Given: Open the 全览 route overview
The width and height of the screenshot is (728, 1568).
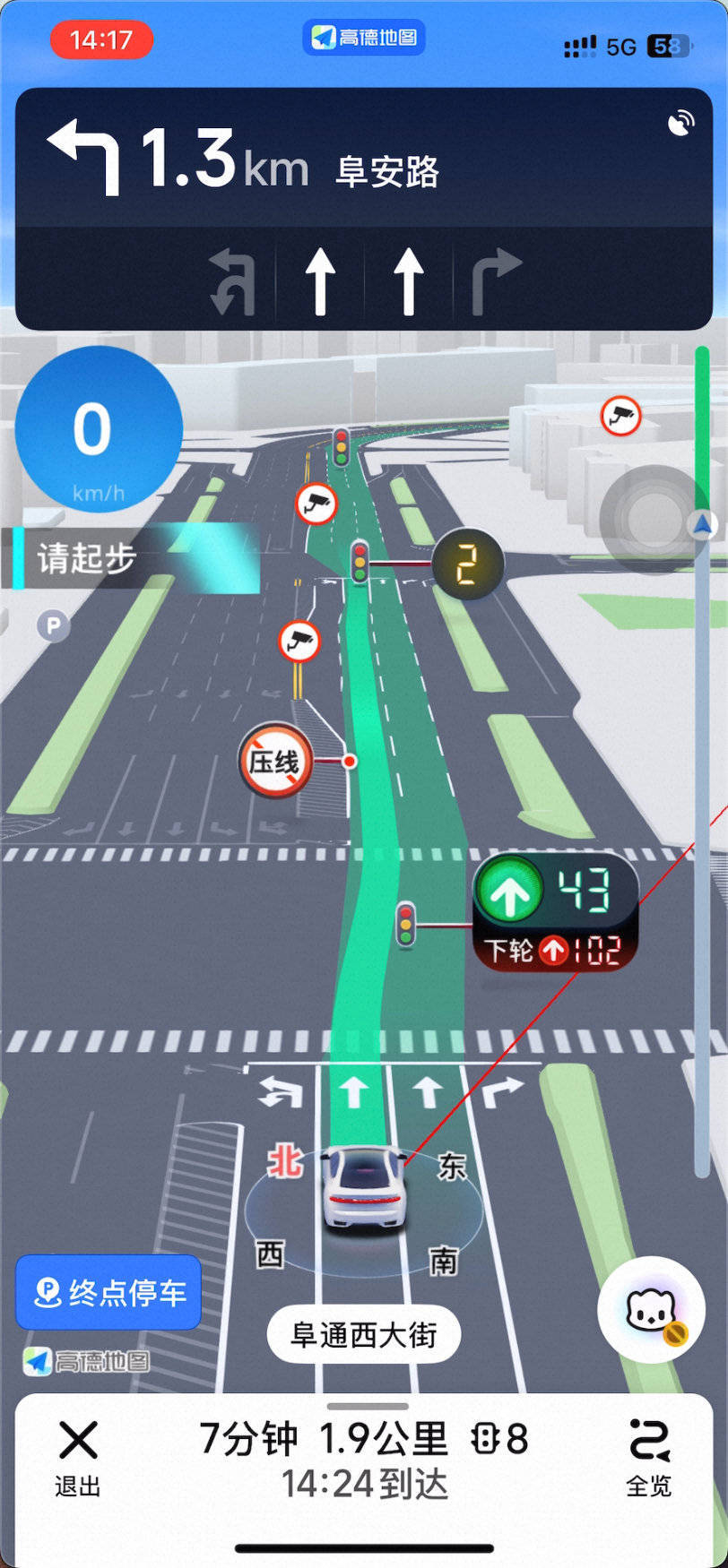Looking at the screenshot, I should pyautogui.click(x=648, y=1458).
